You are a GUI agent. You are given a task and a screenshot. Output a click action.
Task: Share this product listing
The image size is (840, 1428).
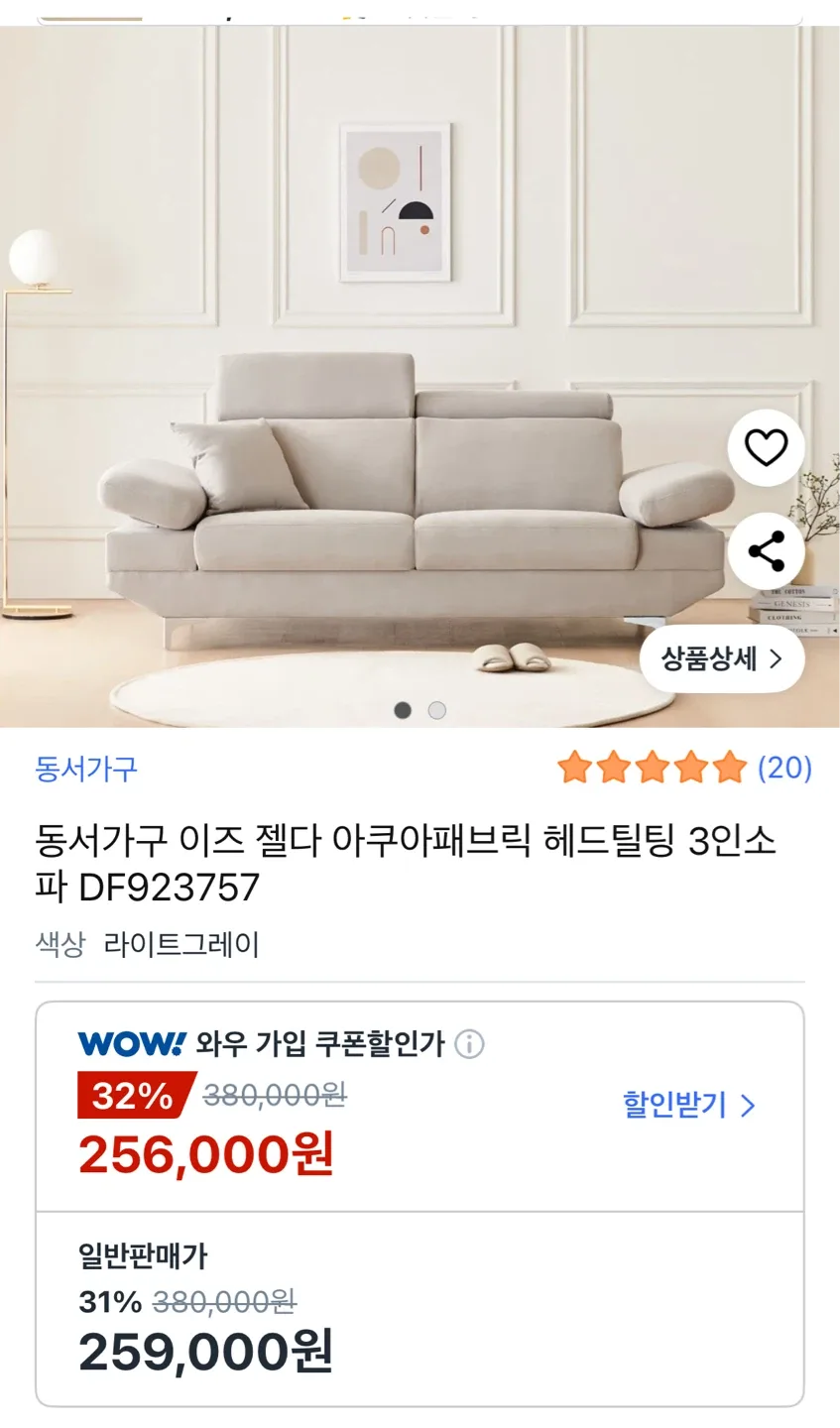(766, 551)
